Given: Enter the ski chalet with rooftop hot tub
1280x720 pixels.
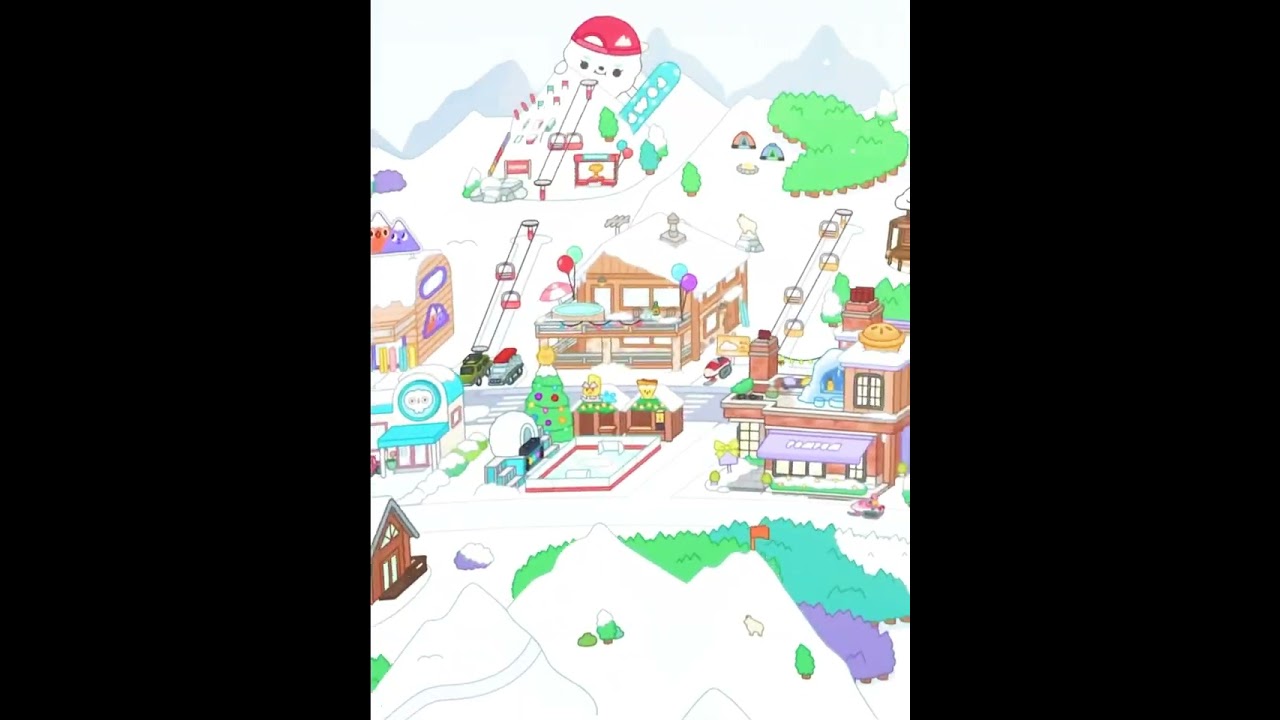Looking at the screenshot, I should pos(640,310).
